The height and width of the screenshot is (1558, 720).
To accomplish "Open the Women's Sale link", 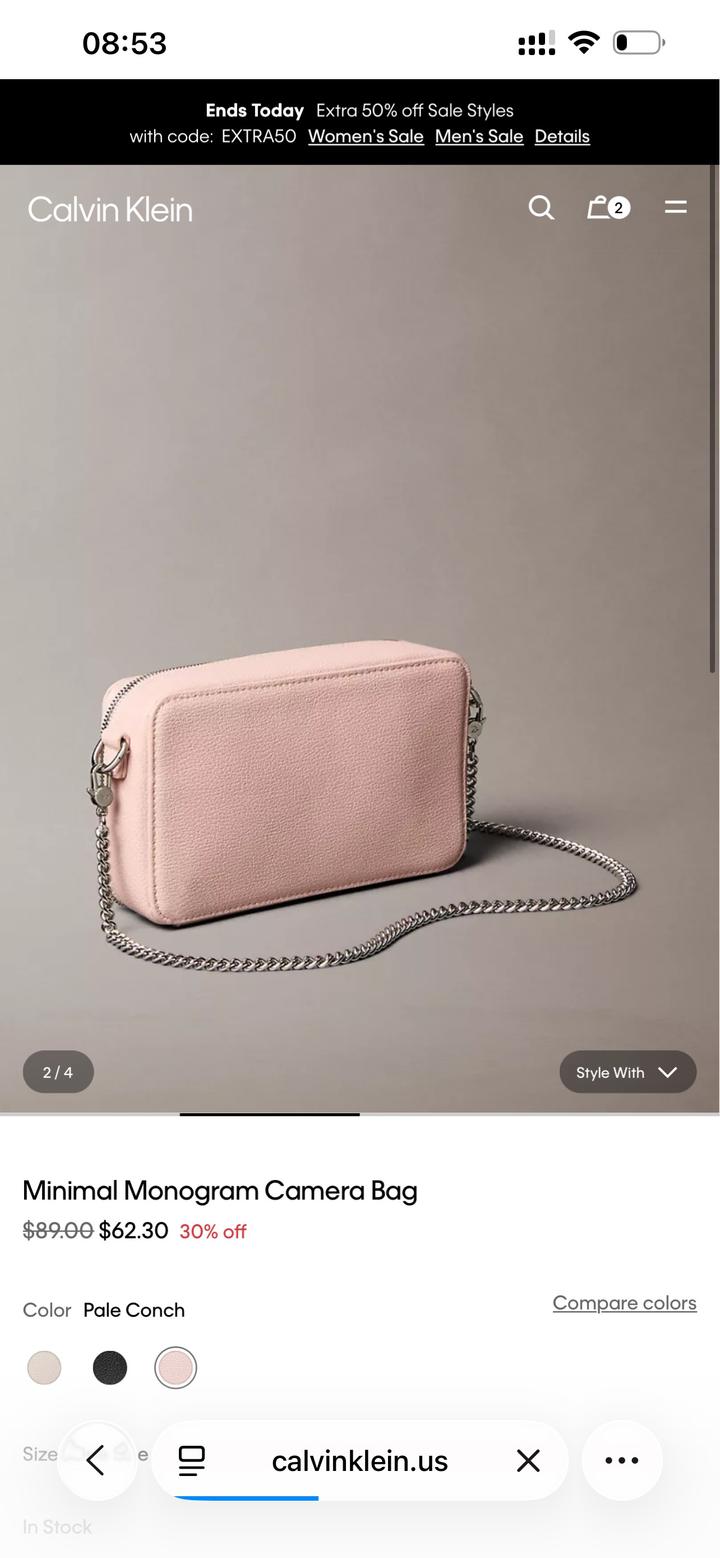I will [x=365, y=136].
